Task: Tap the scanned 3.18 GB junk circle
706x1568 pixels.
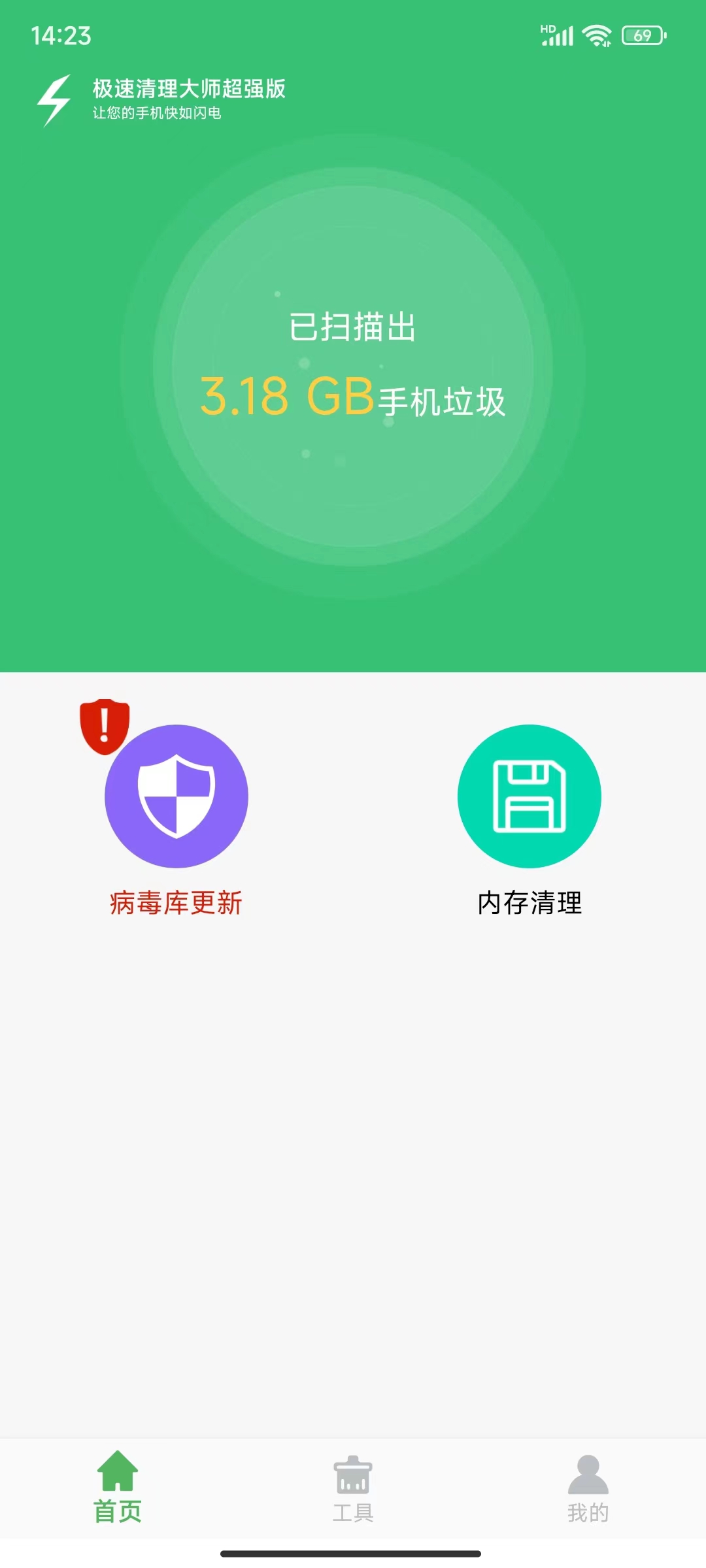Action: (353, 367)
